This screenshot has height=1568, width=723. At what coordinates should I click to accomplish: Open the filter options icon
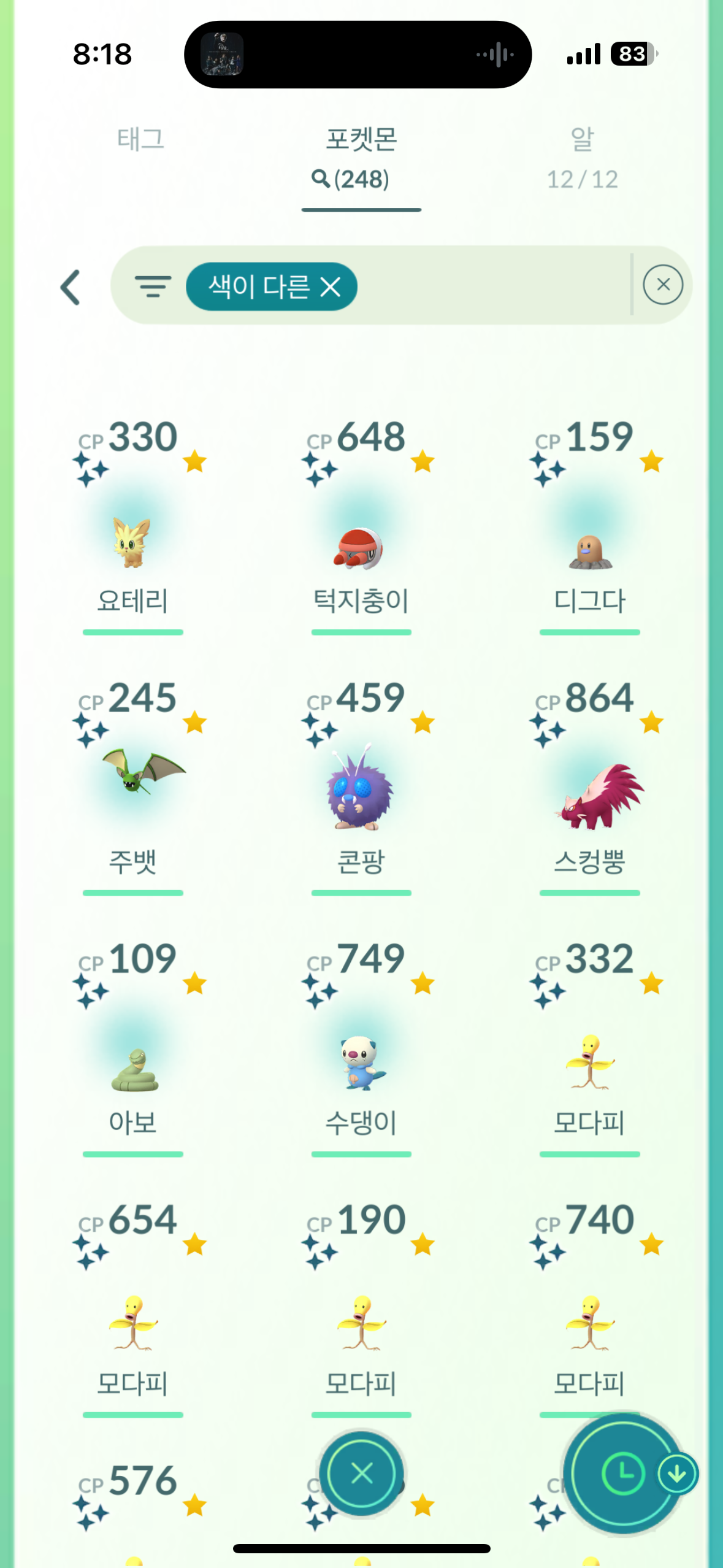coord(153,286)
